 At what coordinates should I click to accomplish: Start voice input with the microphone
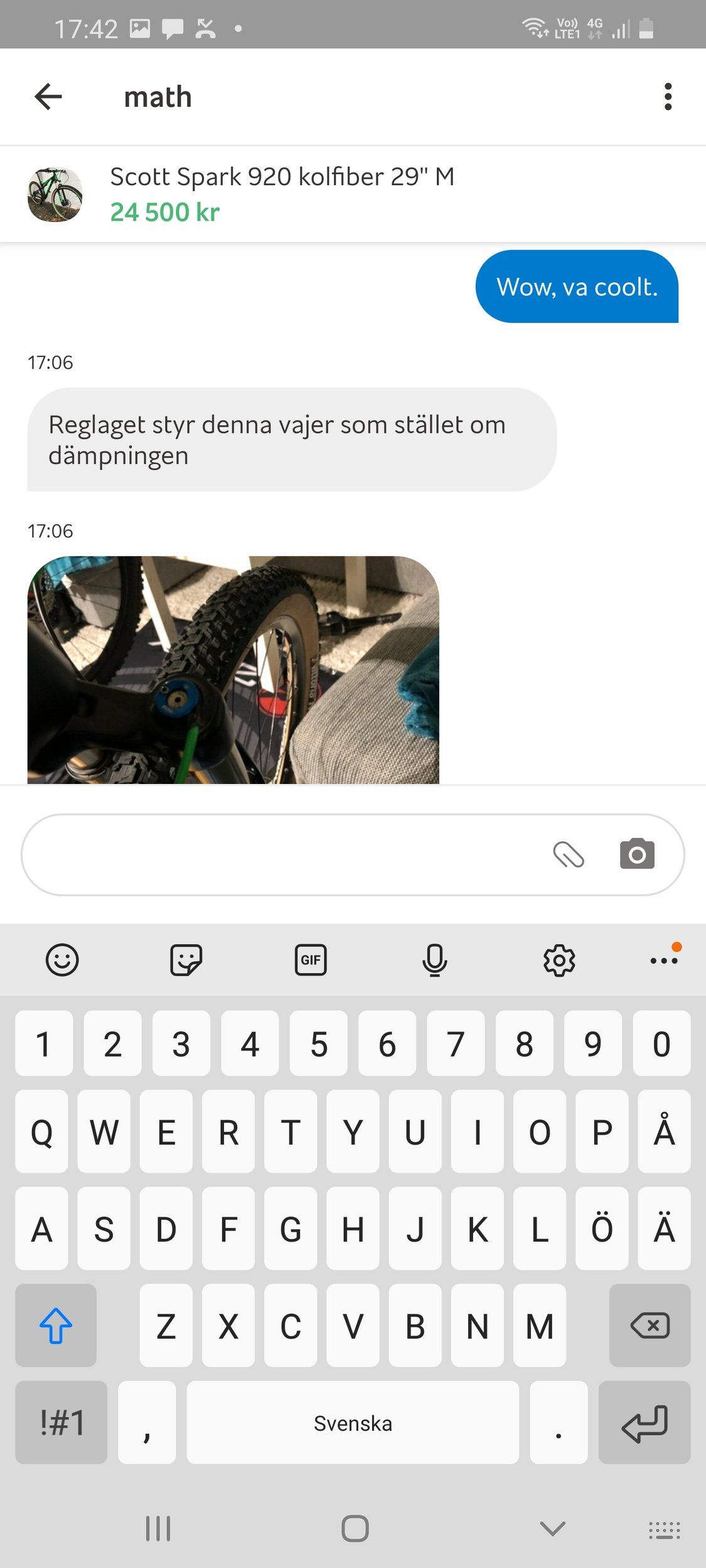point(434,960)
